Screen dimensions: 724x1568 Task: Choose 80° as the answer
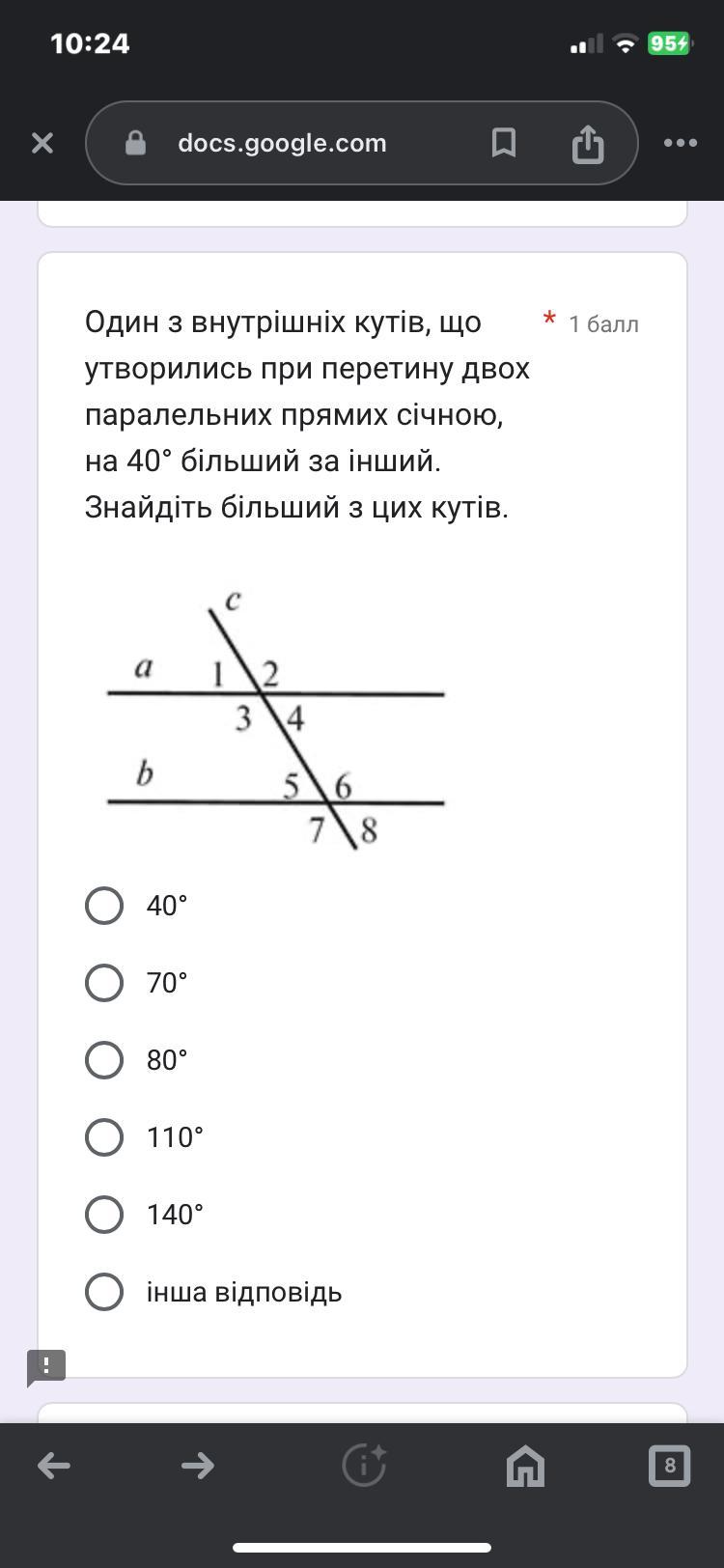click(x=104, y=1060)
